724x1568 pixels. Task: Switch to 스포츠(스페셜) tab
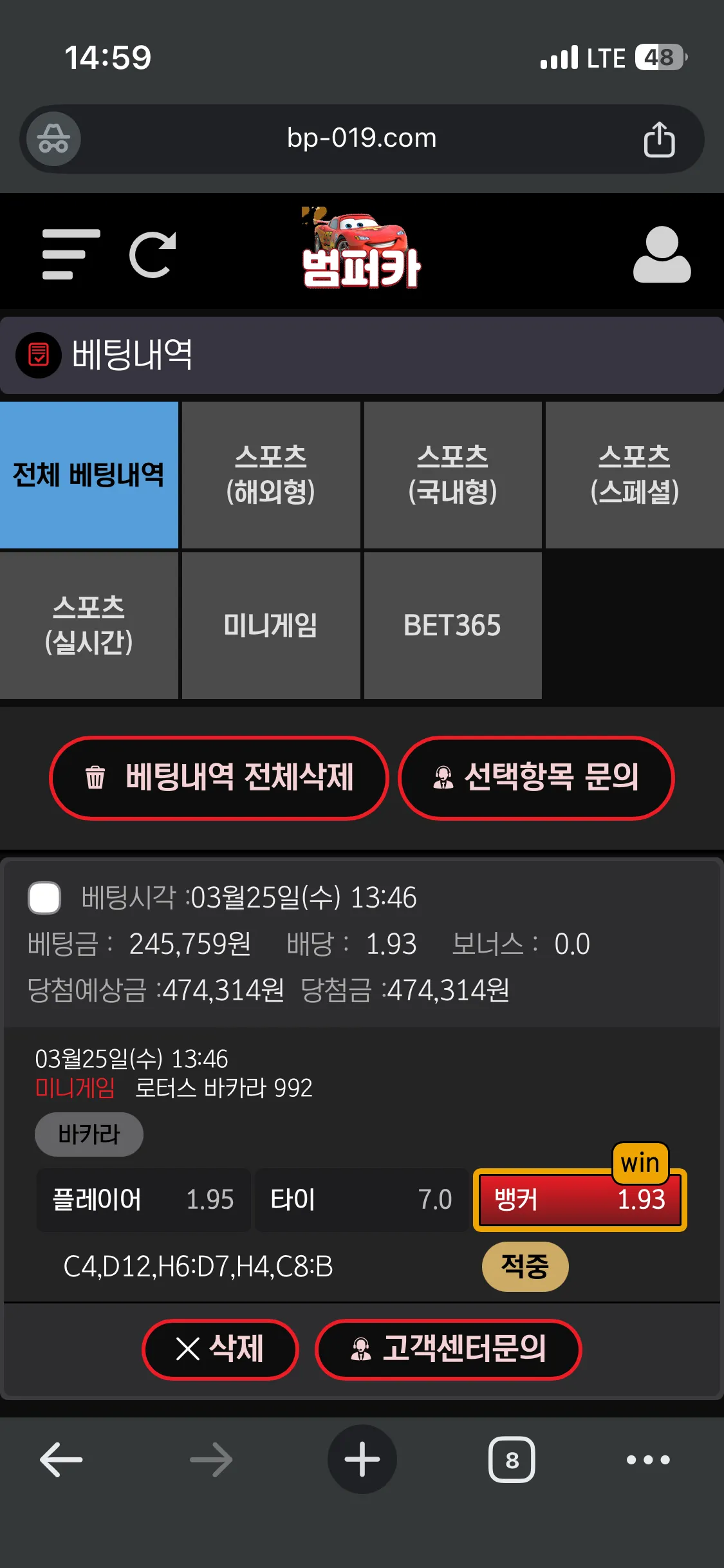pyautogui.click(x=635, y=475)
